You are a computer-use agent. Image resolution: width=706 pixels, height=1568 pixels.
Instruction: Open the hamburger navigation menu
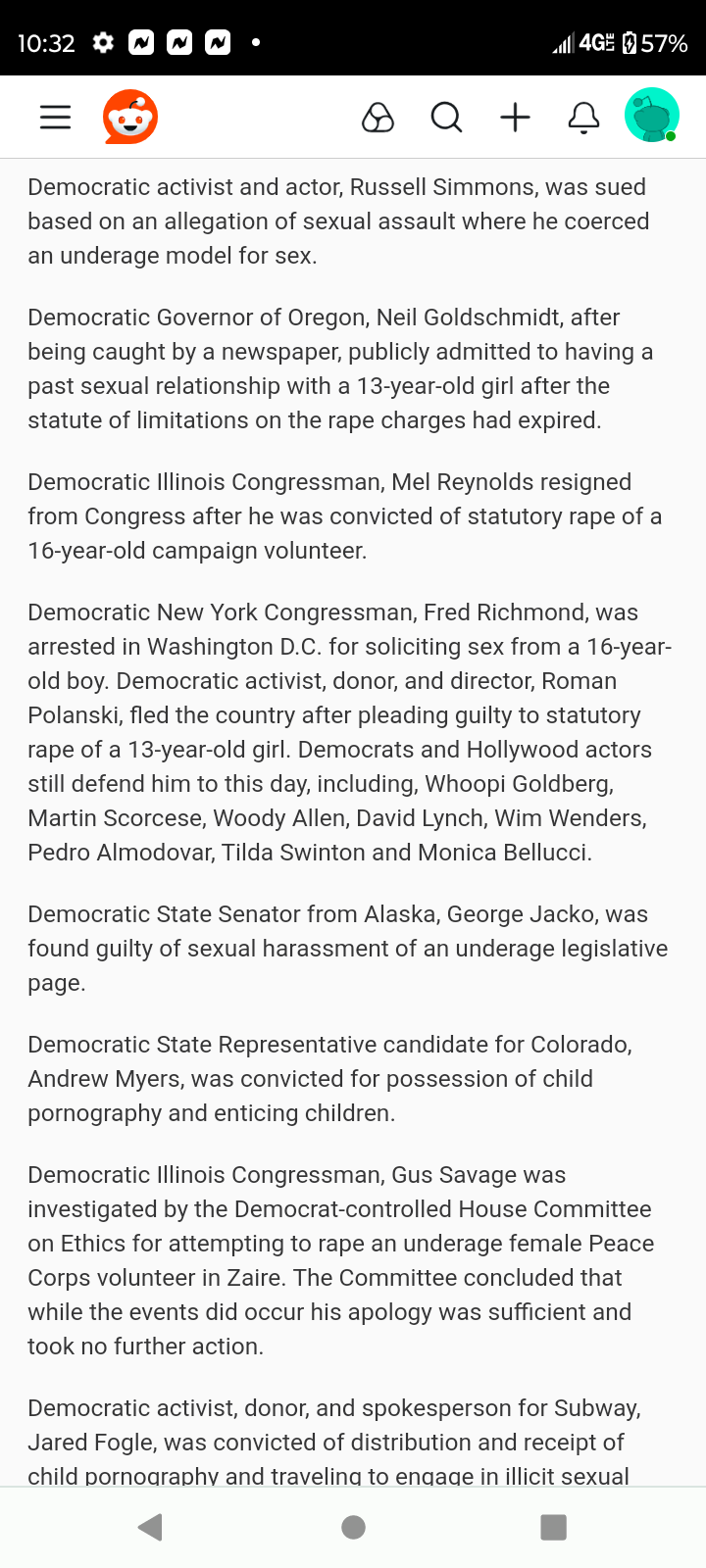point(56,118)
